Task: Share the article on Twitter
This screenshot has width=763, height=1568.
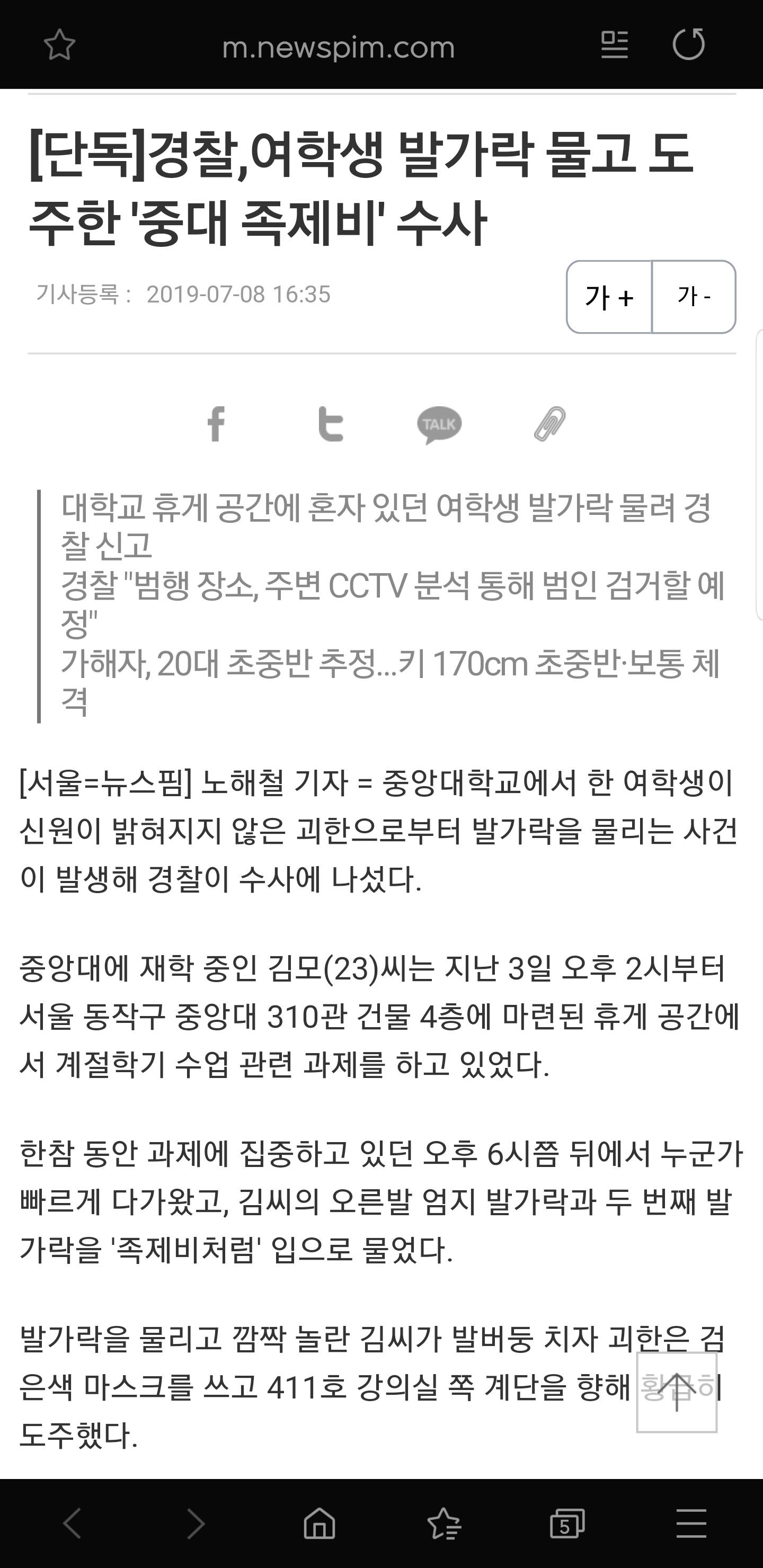Action: tap(331, 424)
